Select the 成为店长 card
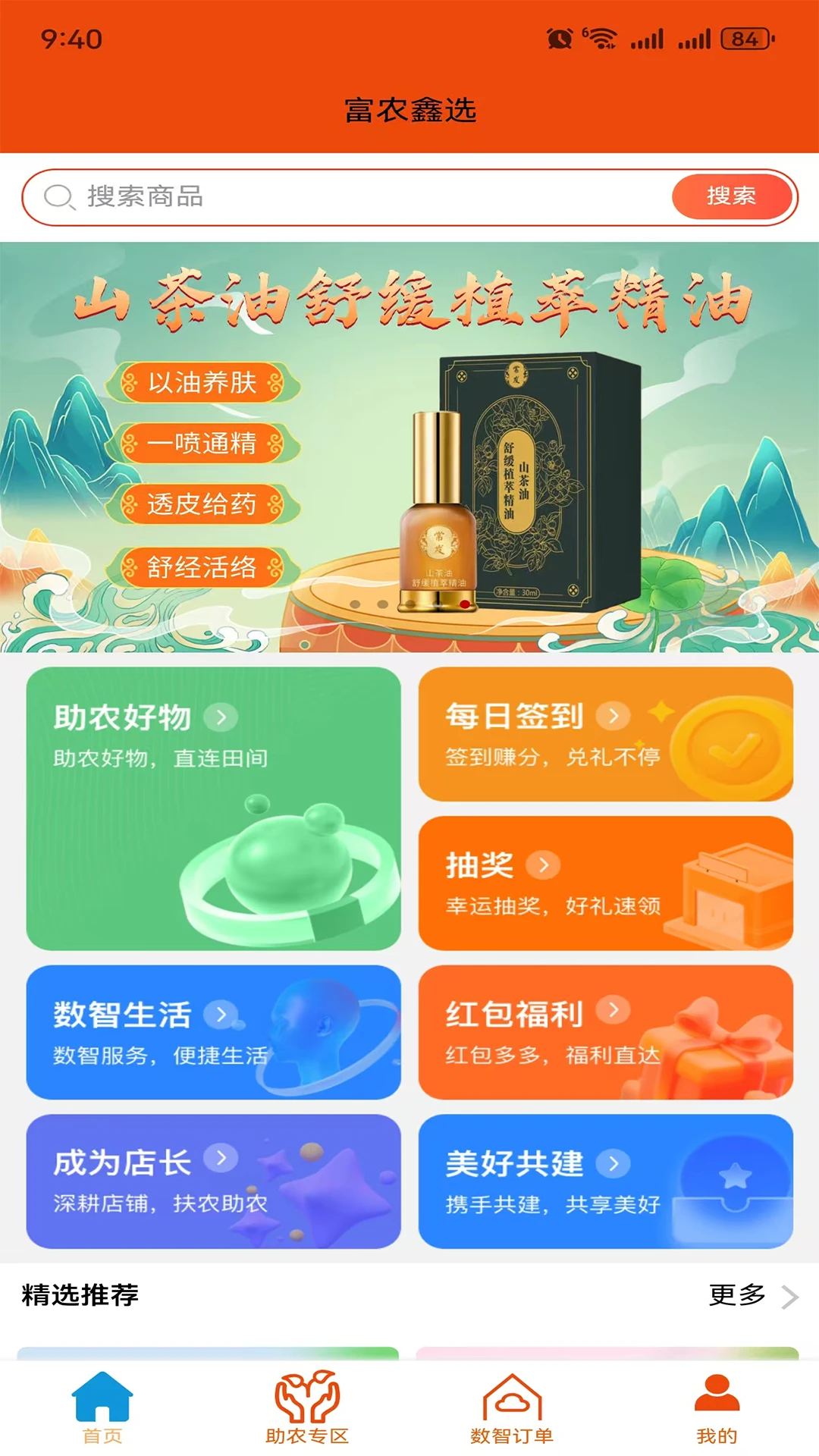Screen dimensions: 819x1456 (x=213, y=1181)
